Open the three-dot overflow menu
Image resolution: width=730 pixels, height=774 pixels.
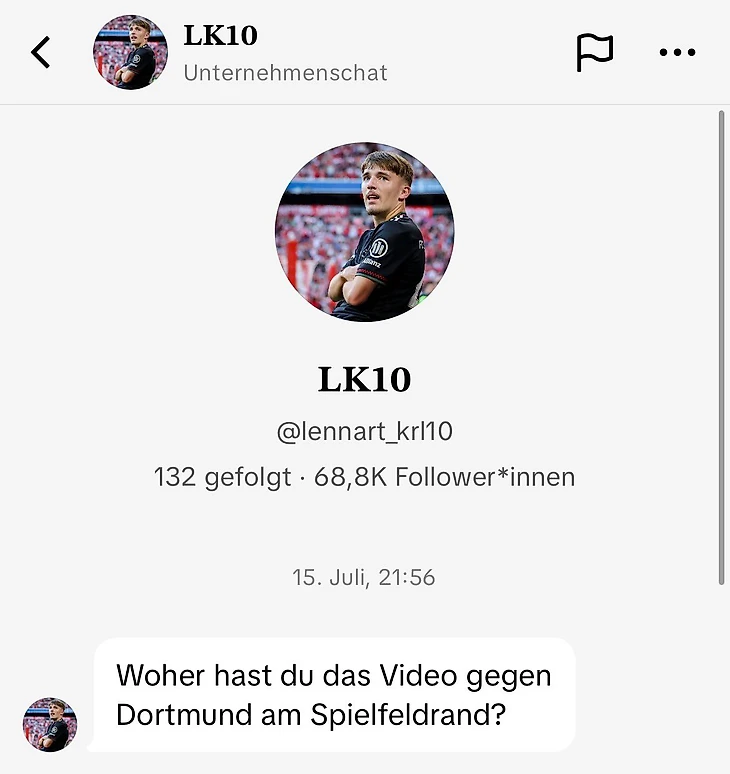[677, 52]
